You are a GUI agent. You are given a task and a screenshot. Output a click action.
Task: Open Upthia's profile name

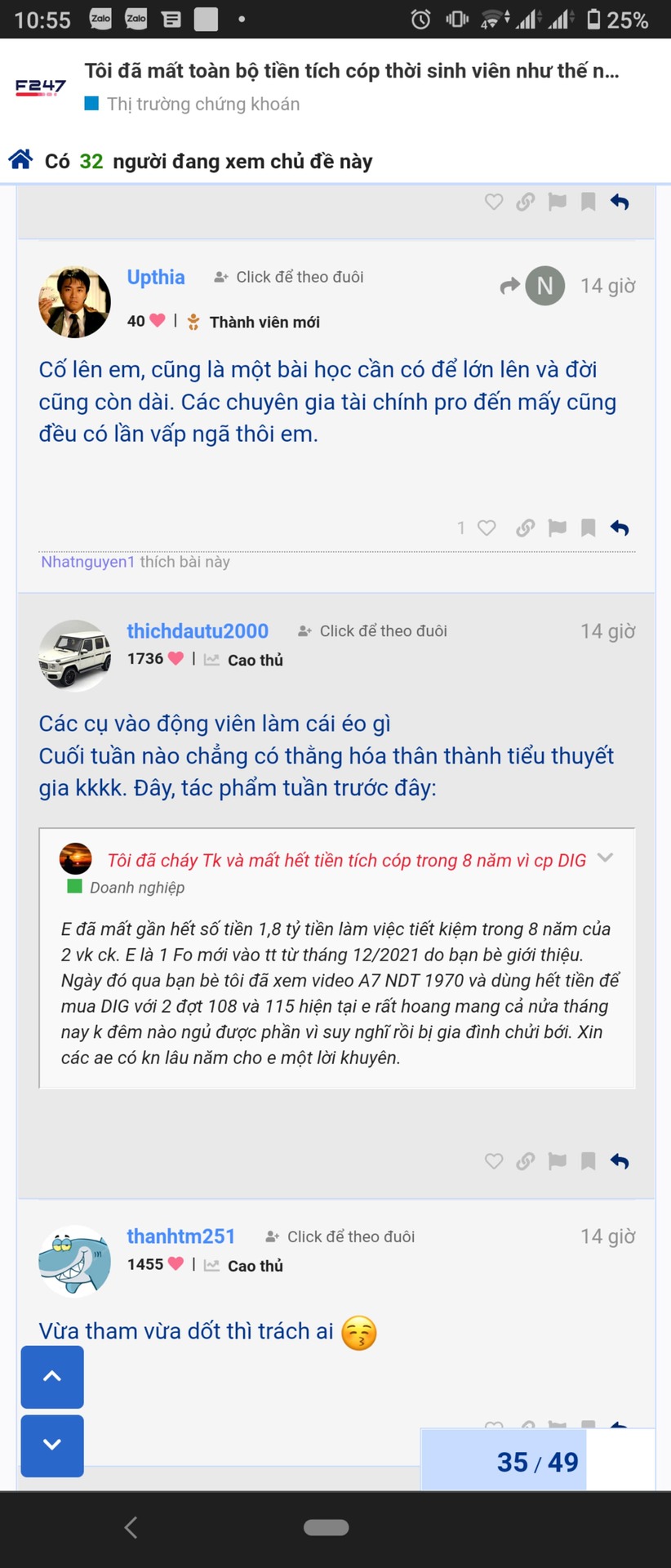[x=156, y=278]
